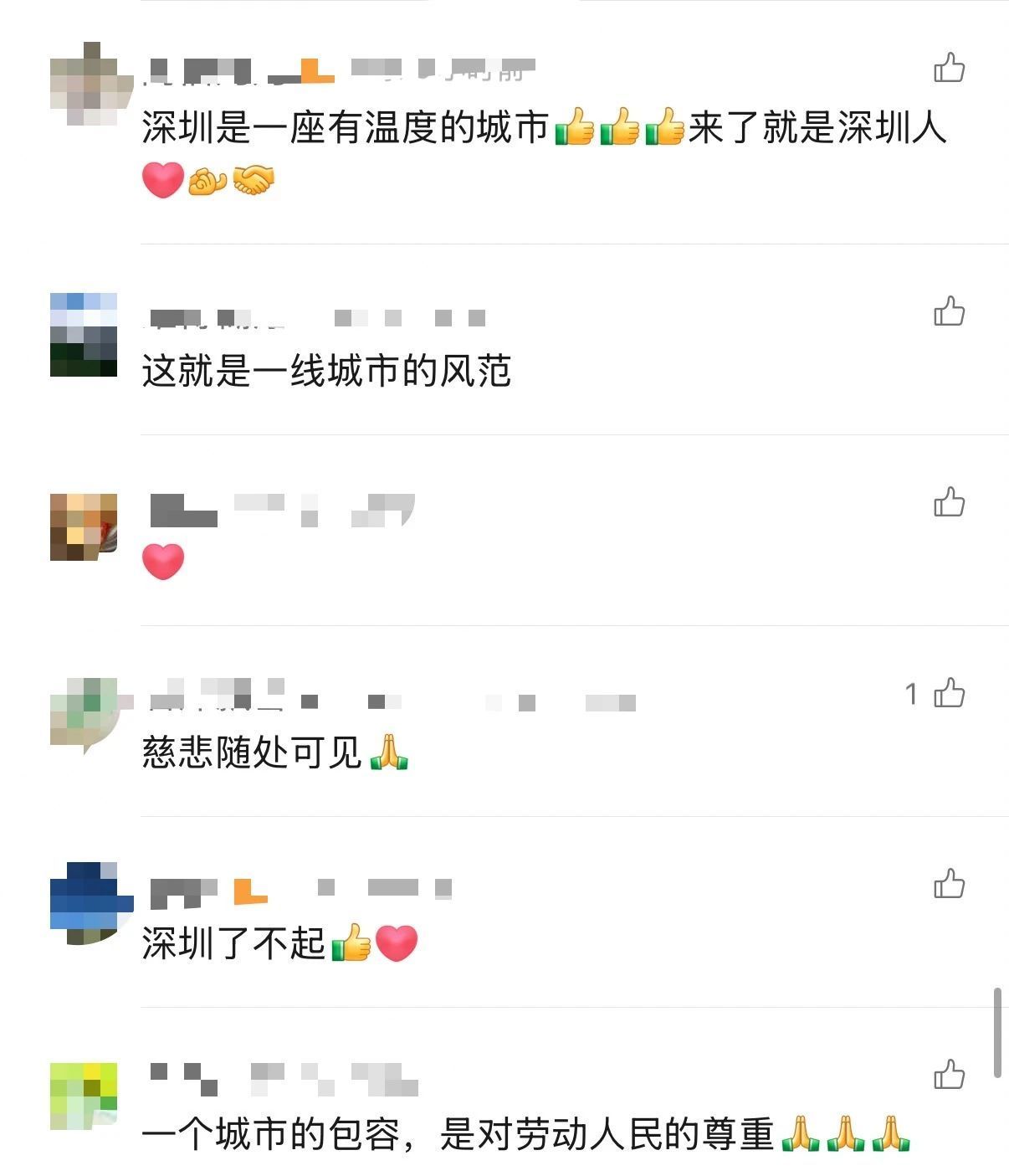Open avatar of '慈悲随处可见' commenter
The image size is (1009, 1176).
pyautogui.click(x=84, y=713)
